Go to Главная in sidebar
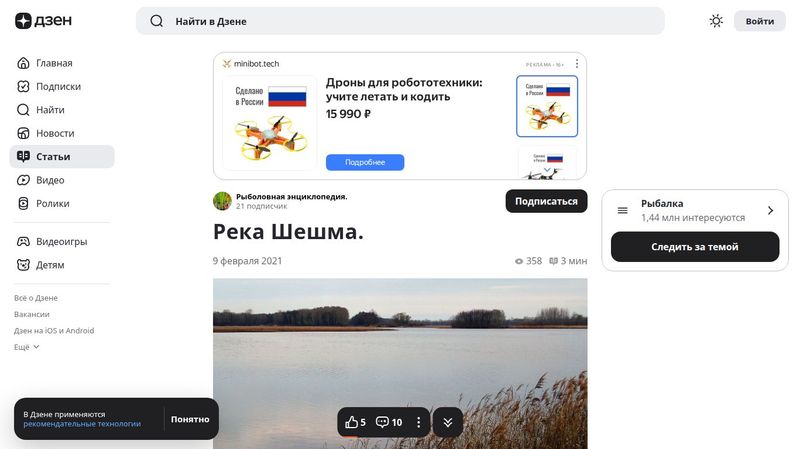Viewport: 800px width, 449px height. (54, 63)
